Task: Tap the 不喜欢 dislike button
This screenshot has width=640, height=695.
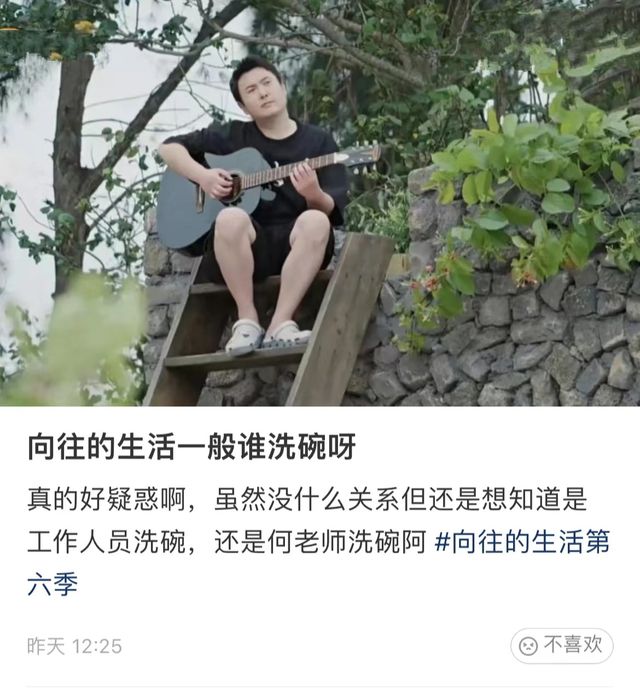Action: [x=561, y=646]
